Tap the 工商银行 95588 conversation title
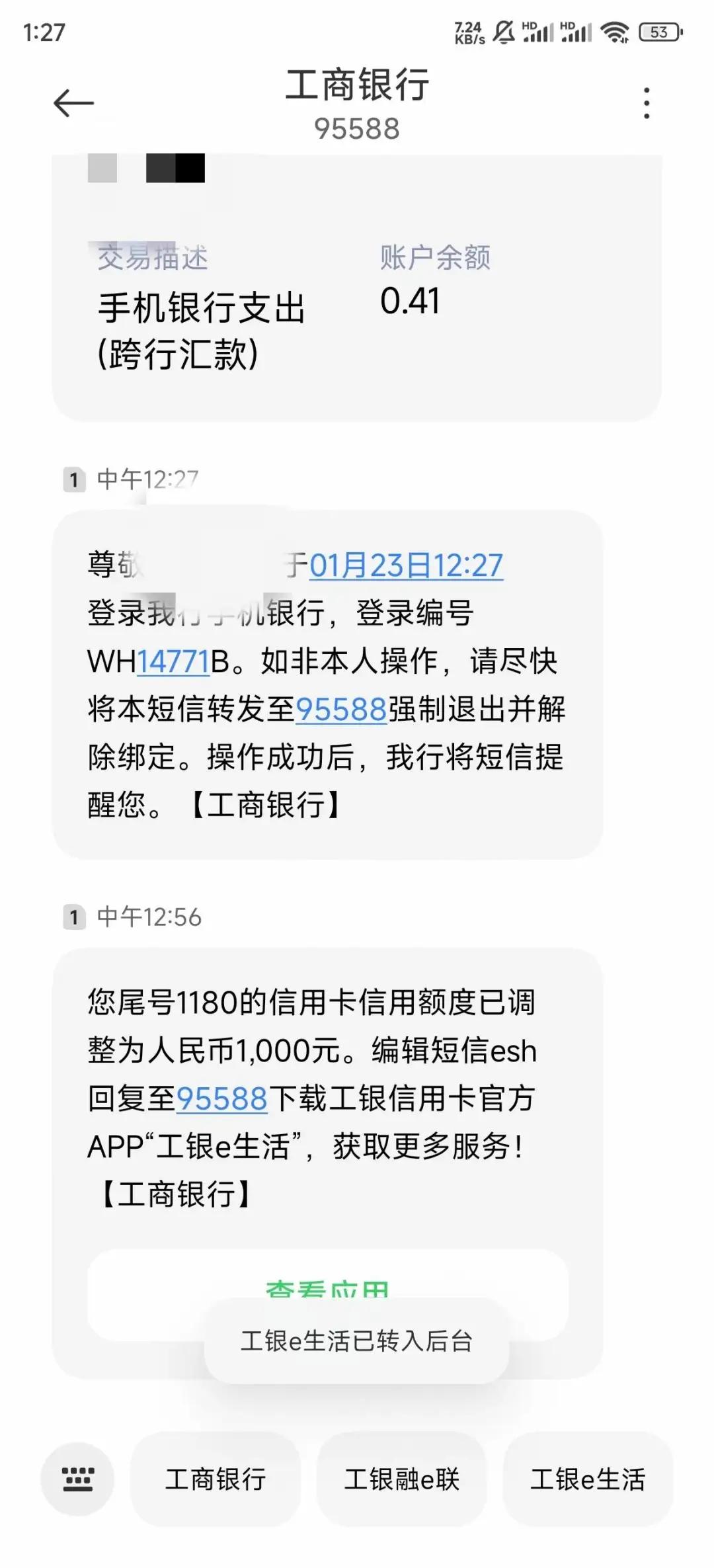 357,103
